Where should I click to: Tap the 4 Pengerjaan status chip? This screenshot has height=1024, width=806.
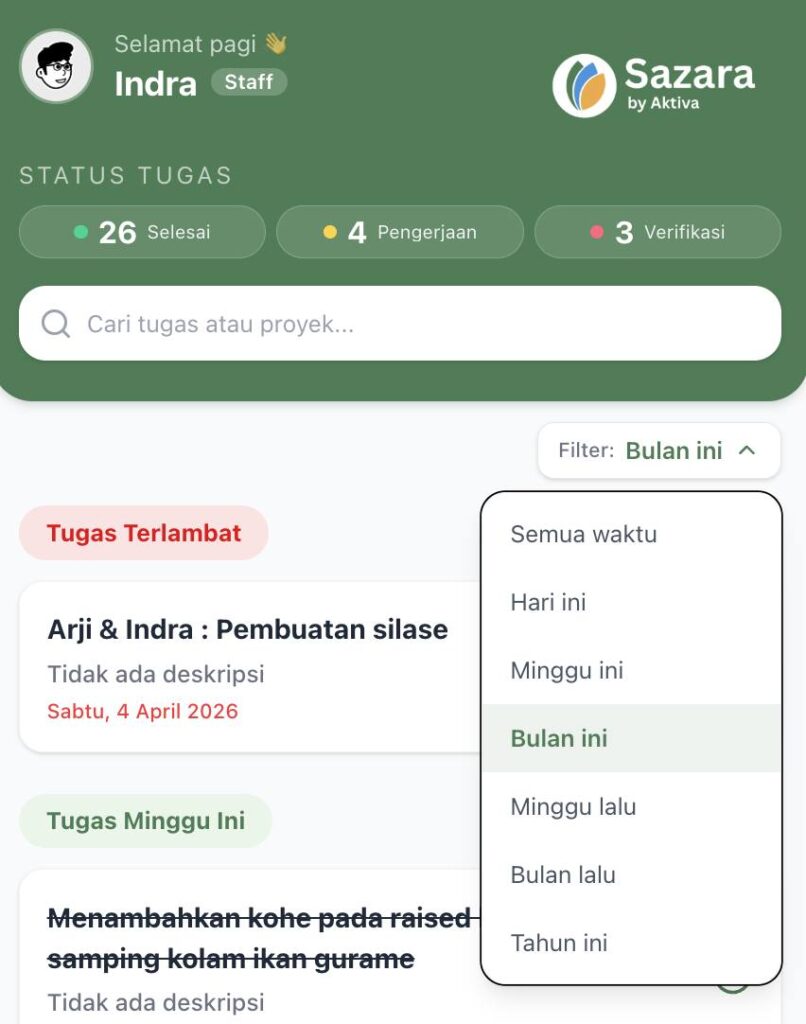click(x=399, y=232)
